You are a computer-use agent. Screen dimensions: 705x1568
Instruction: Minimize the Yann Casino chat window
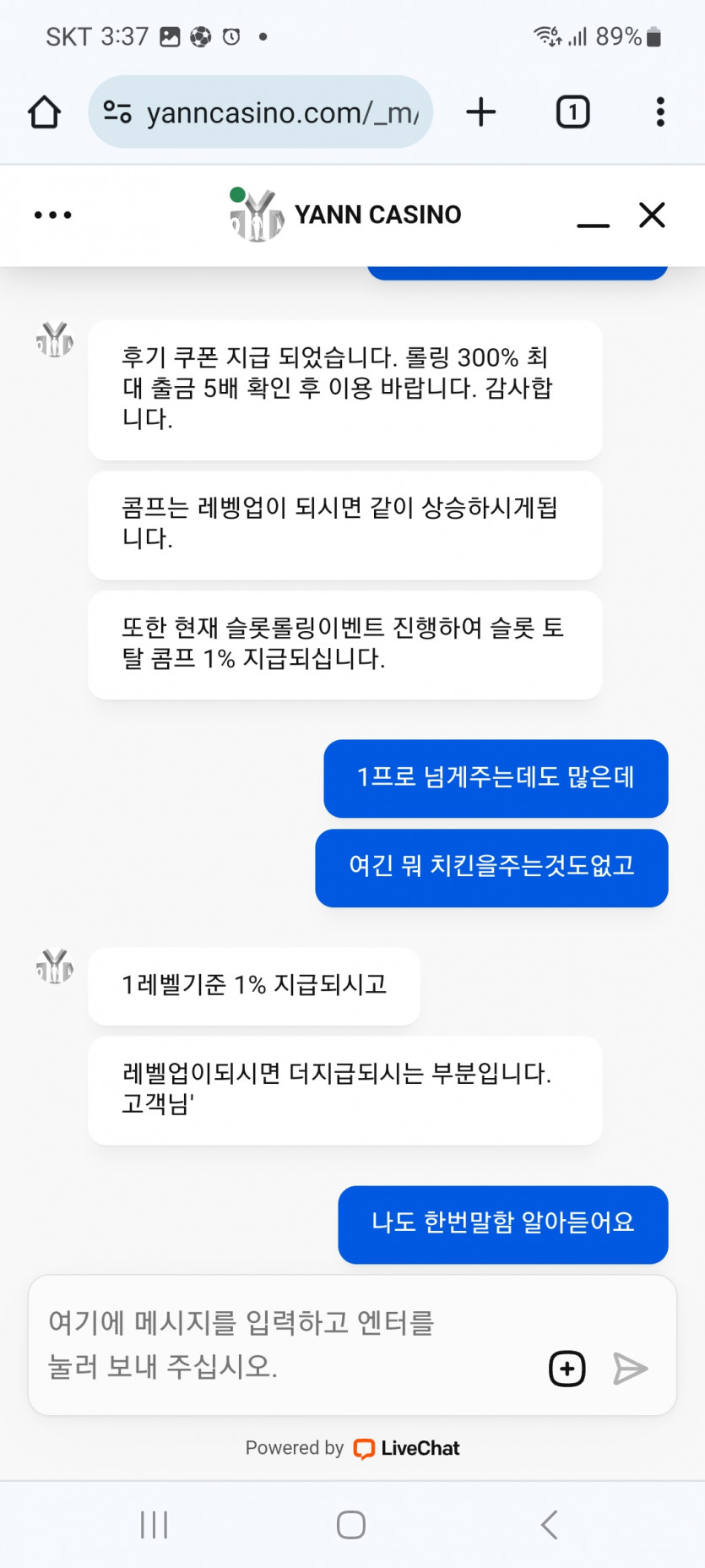pos(593,216)
